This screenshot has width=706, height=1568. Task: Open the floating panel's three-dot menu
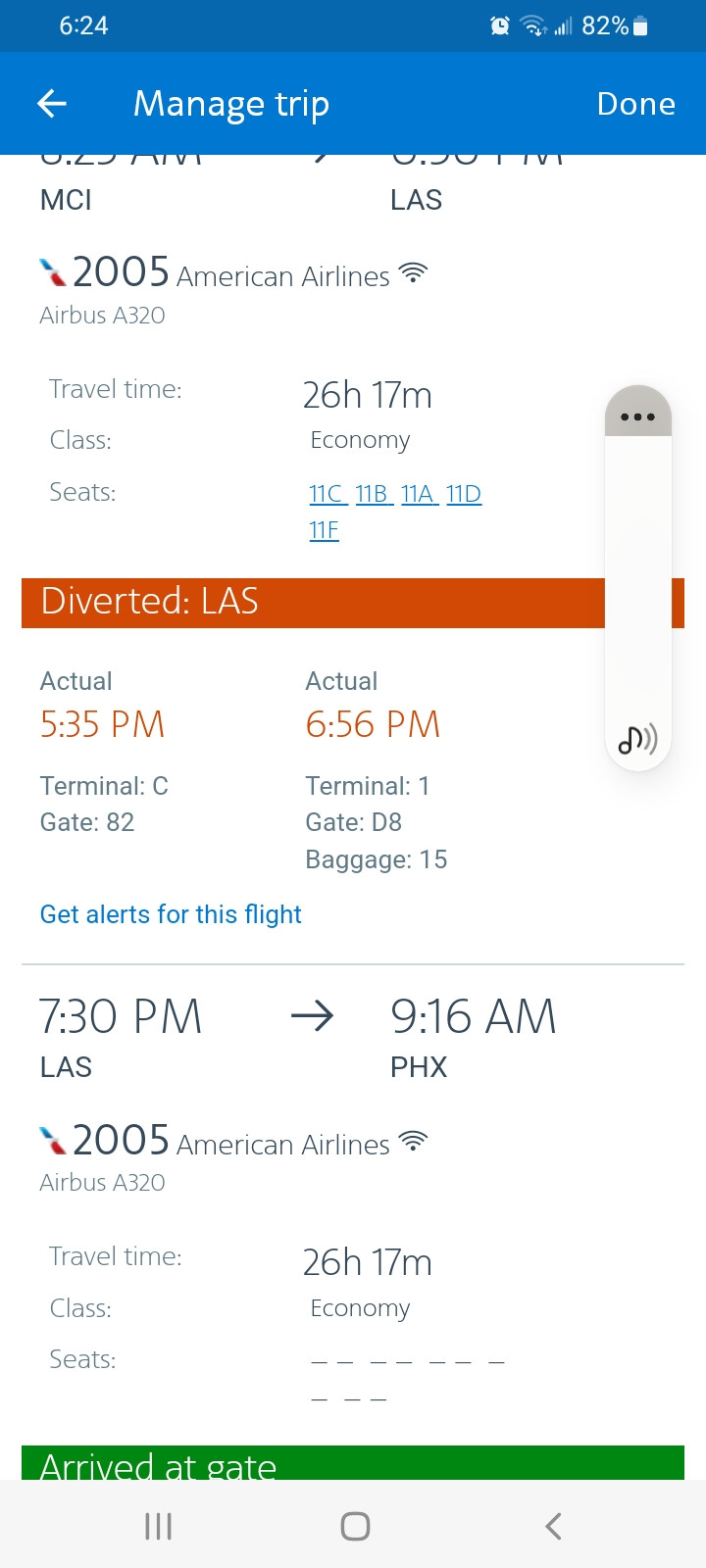click(638, 416)
